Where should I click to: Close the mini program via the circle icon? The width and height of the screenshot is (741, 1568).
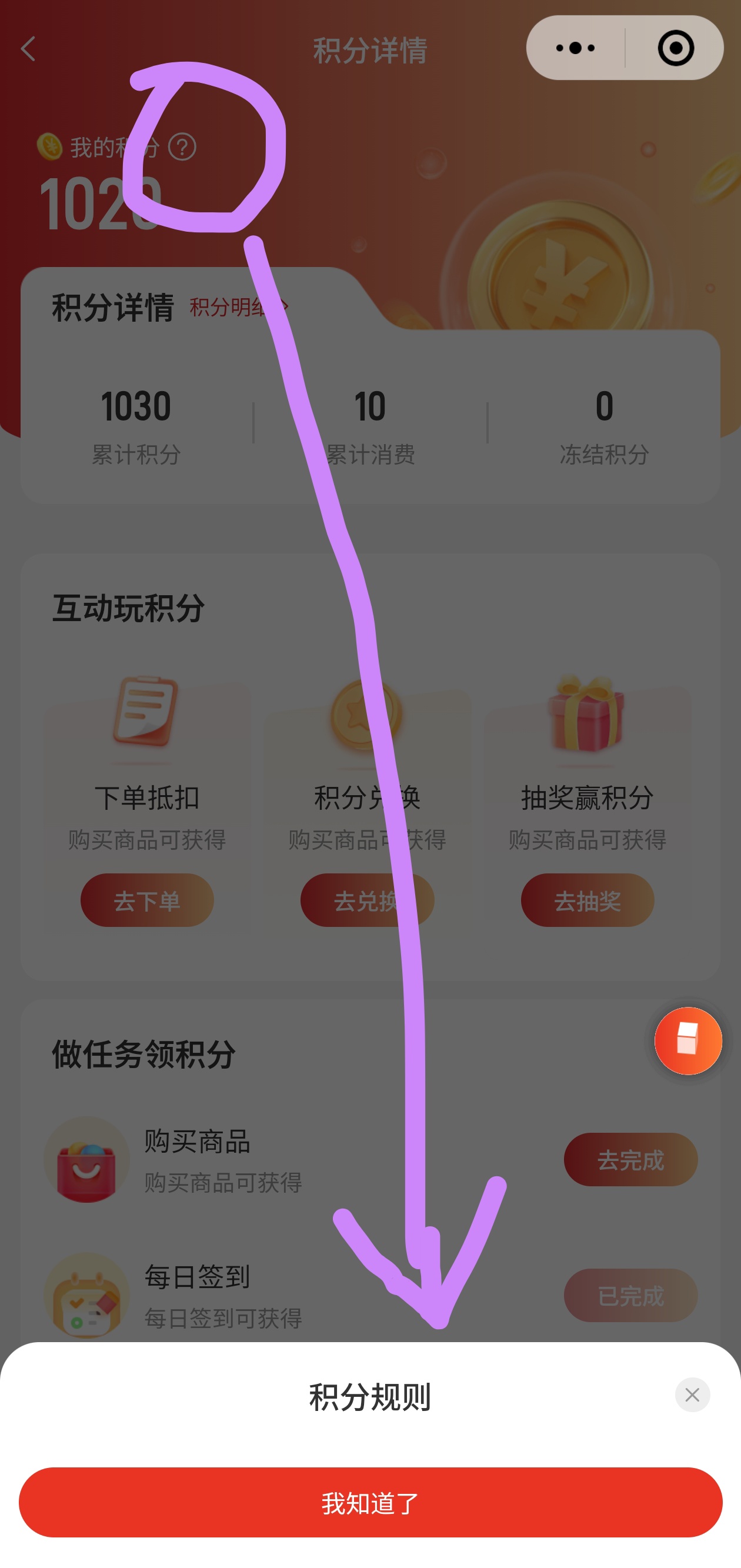pyautogui.click(x=675, y=48)
